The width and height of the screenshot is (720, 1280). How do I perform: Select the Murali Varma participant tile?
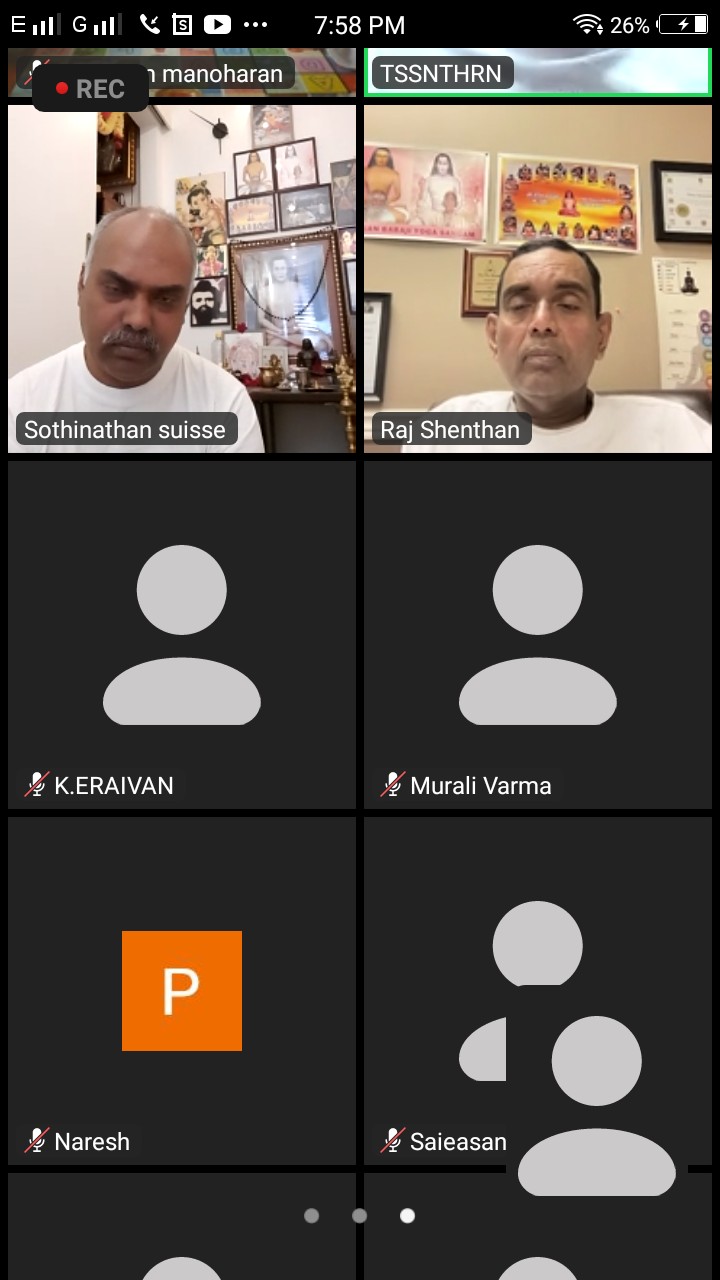(x=538, y=635)
